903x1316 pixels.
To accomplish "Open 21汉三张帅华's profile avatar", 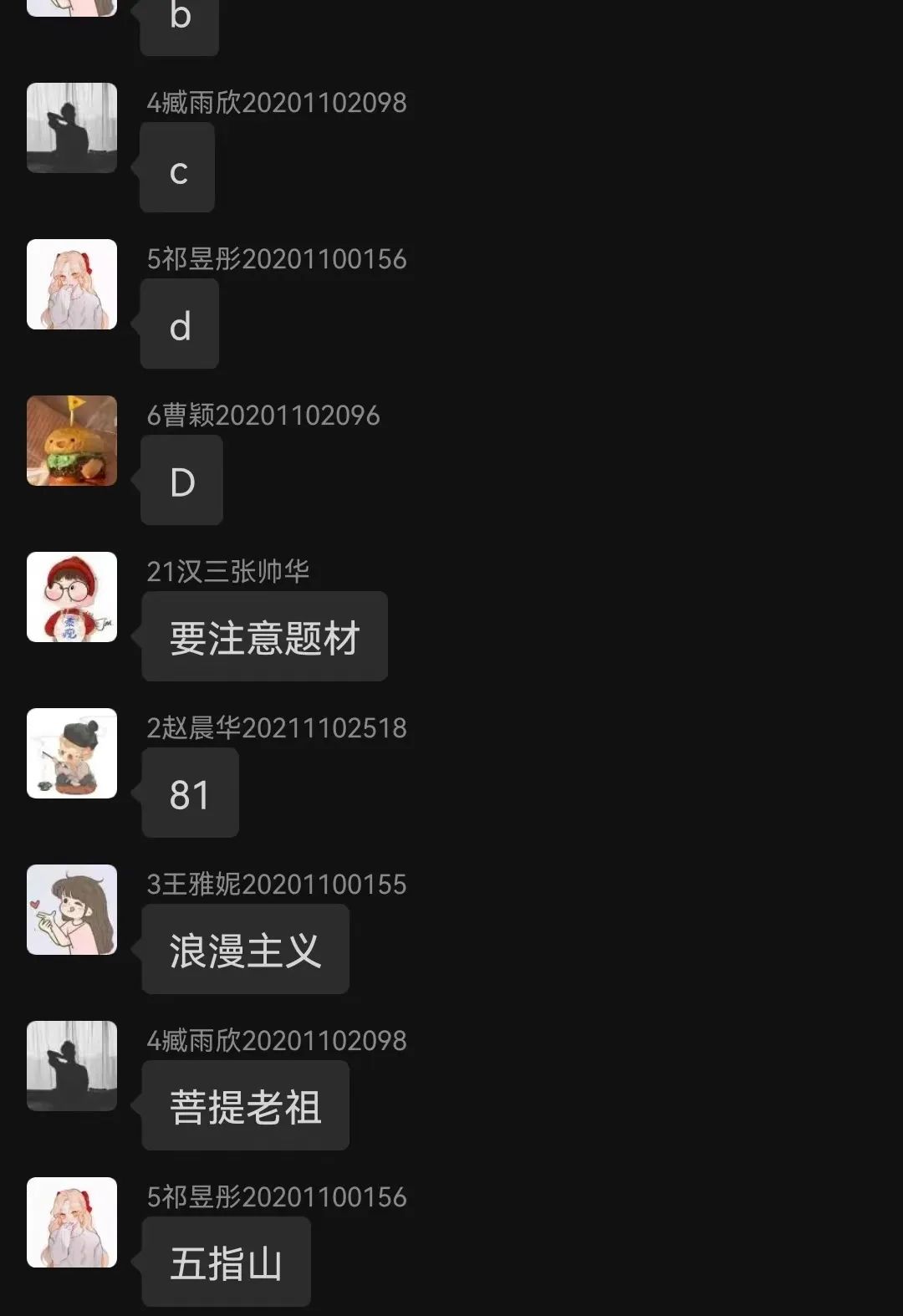I will [x=72, y=597].
